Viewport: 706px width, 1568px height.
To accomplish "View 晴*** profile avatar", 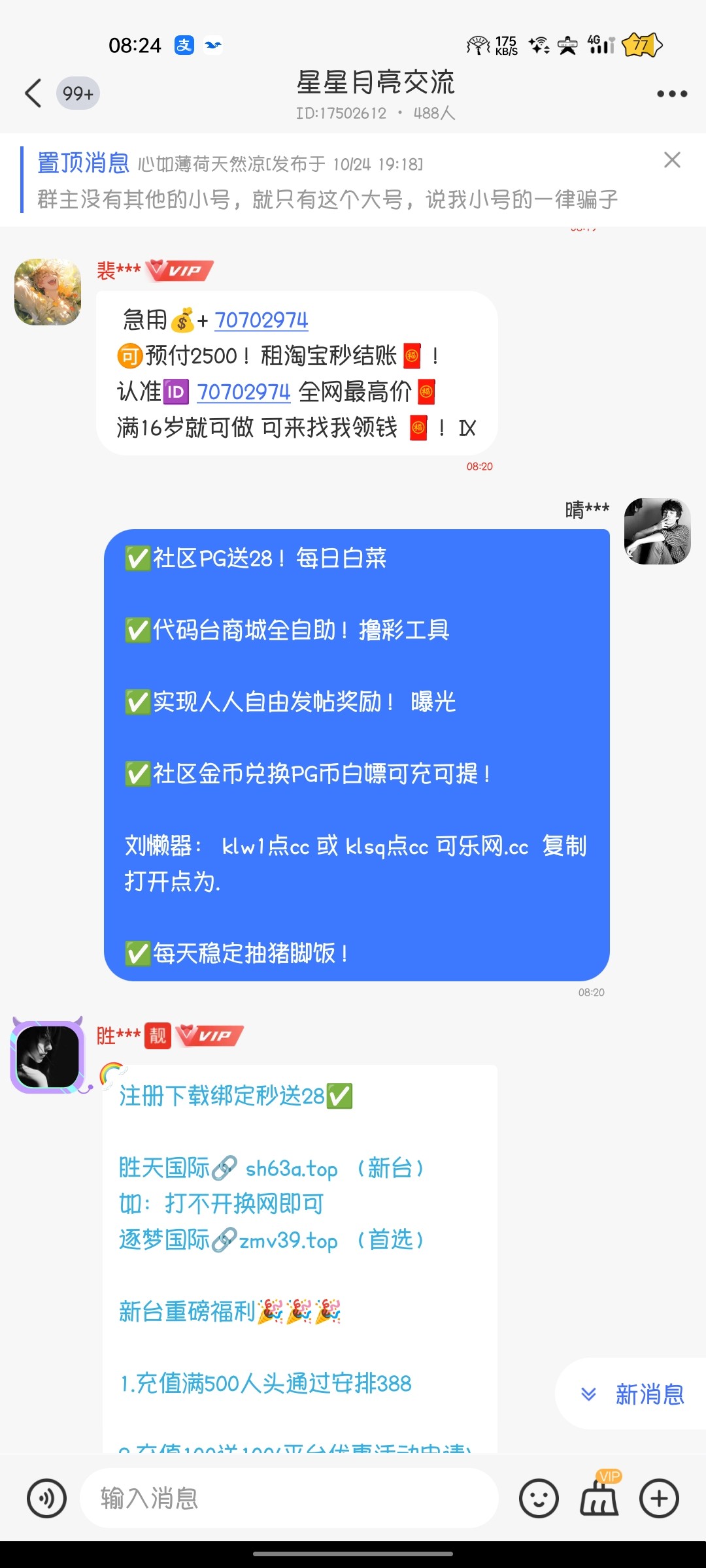I will (657, 531).
